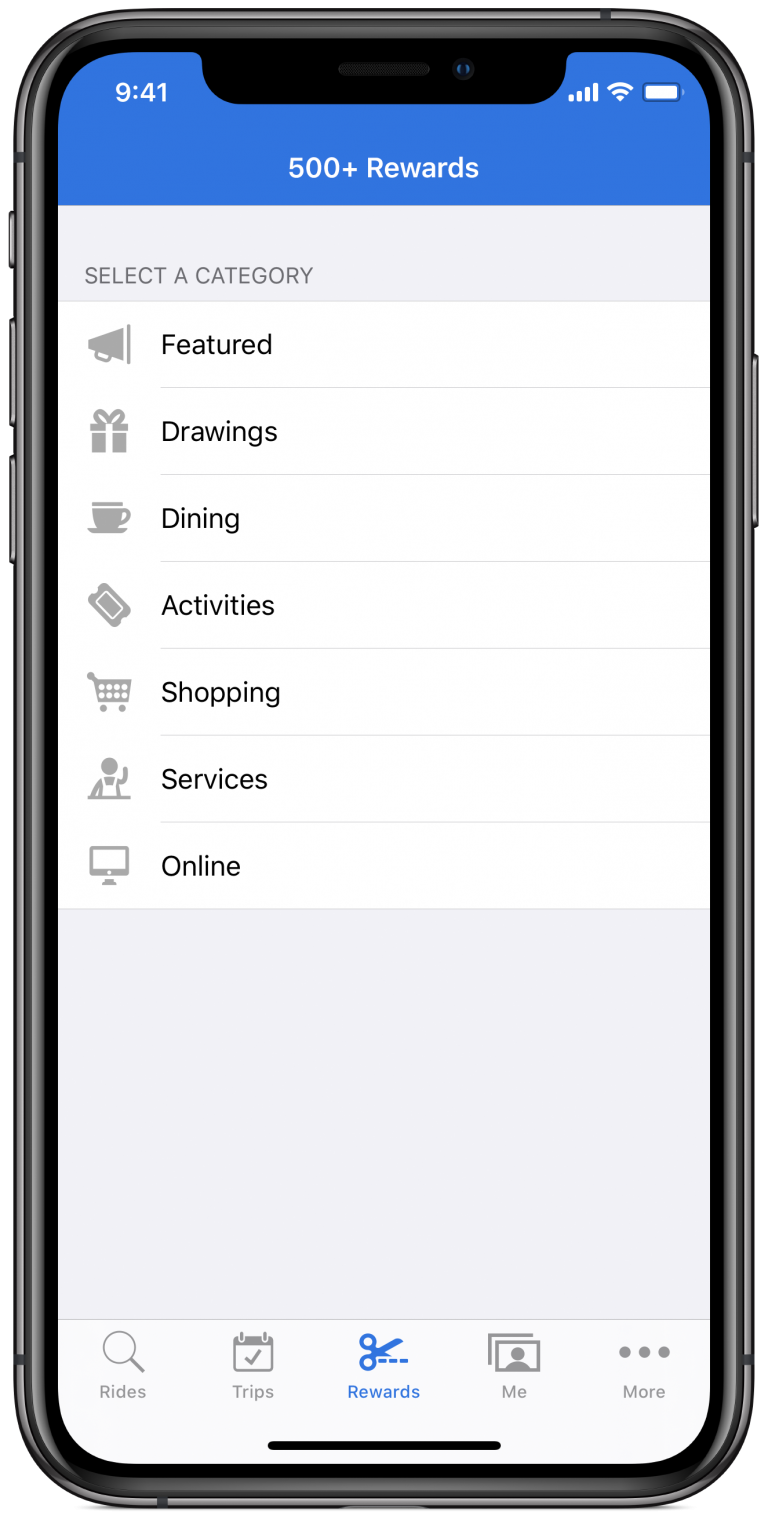Viewport: 768px width, 1516px height.
Task: Open Dining rewards
Action: click(384, 519)
